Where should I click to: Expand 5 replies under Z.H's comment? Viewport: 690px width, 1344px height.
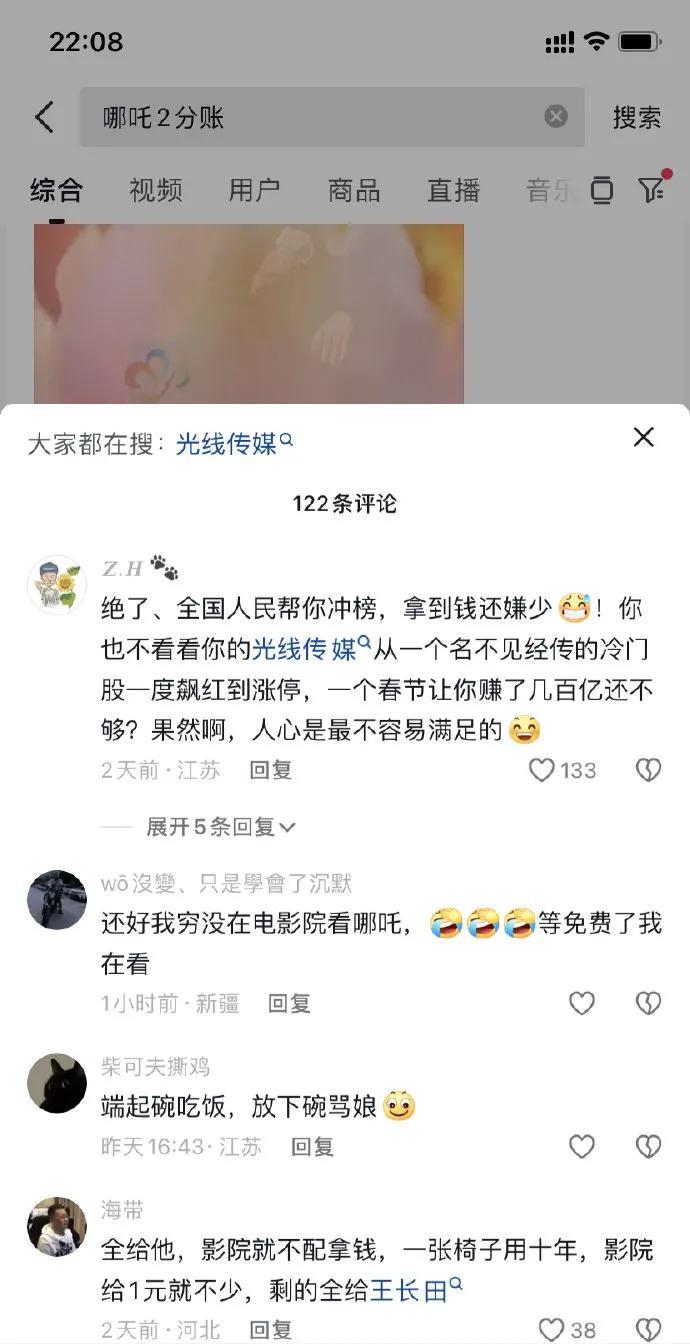[220, 827]
